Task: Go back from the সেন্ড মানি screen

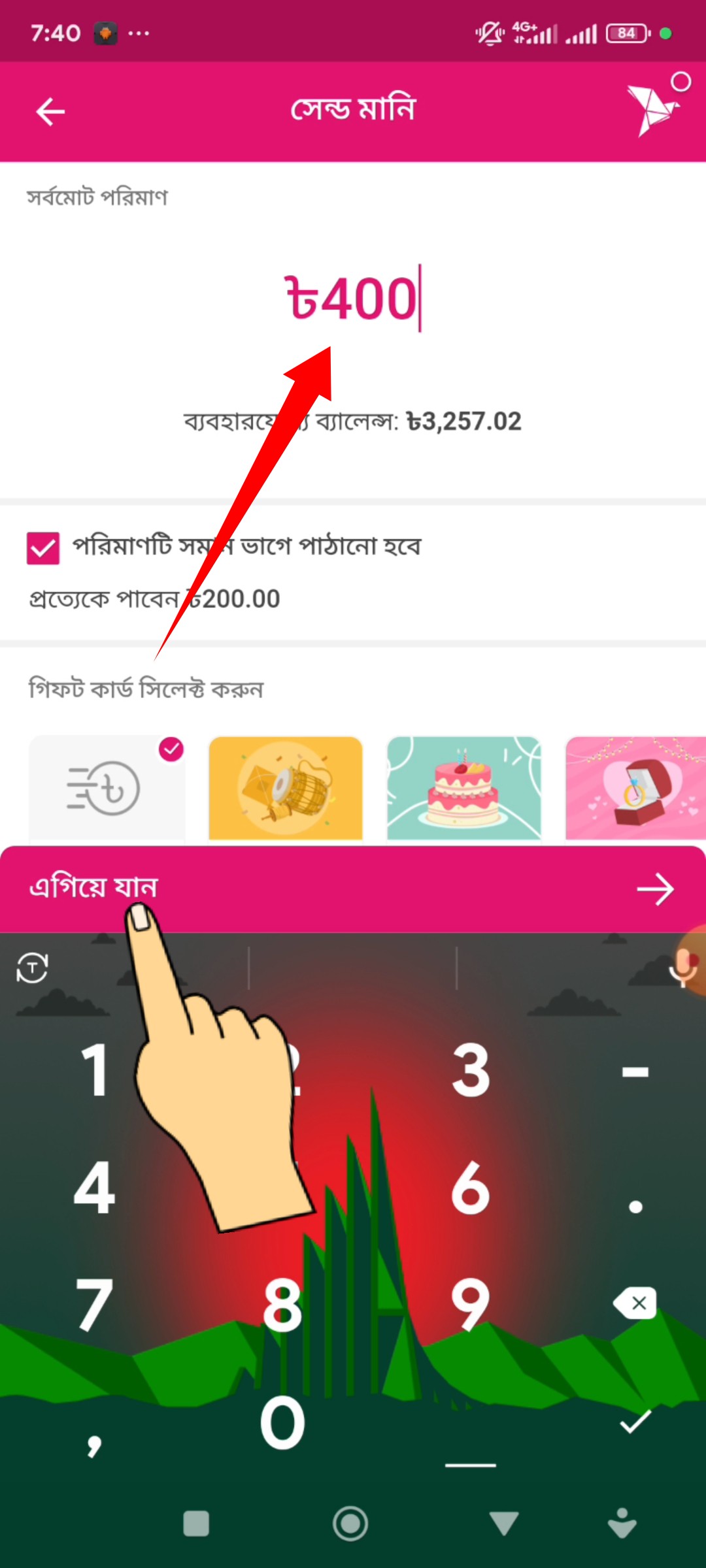Action: click(x=50, y=112)
